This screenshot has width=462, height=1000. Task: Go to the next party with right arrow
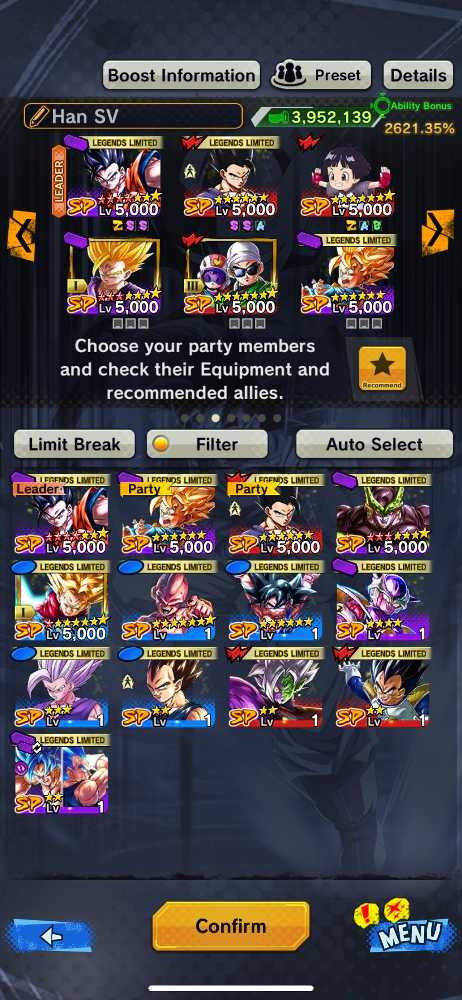click(438, 232)
